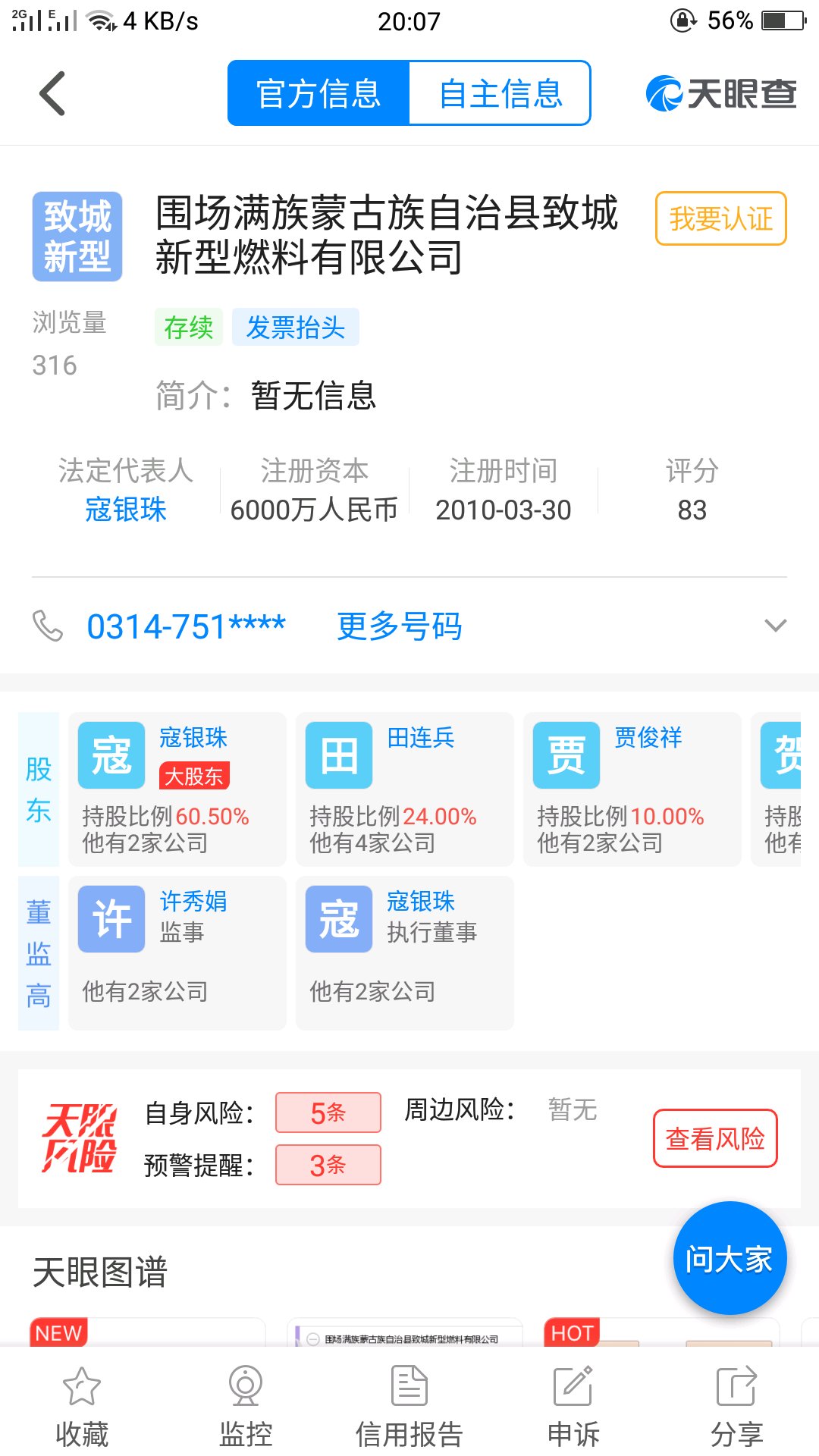This screenshot has height=1456, width=819.
Task: Open the 问大家 floating button
Action: [x=730, y=1258]
